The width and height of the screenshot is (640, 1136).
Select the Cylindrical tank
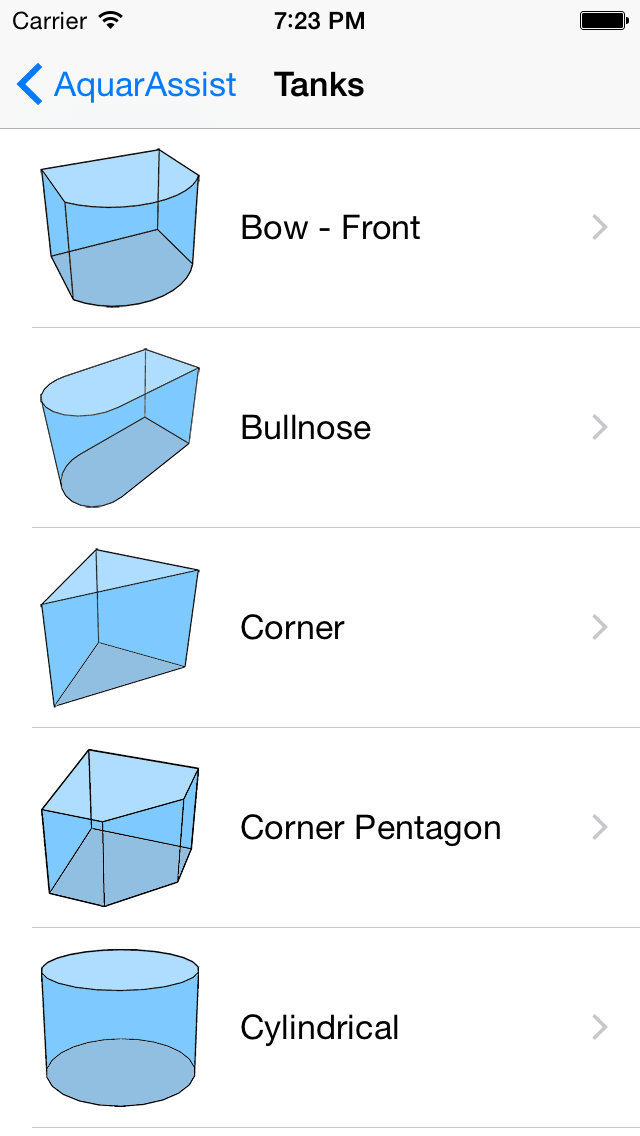coord(320,1027)
